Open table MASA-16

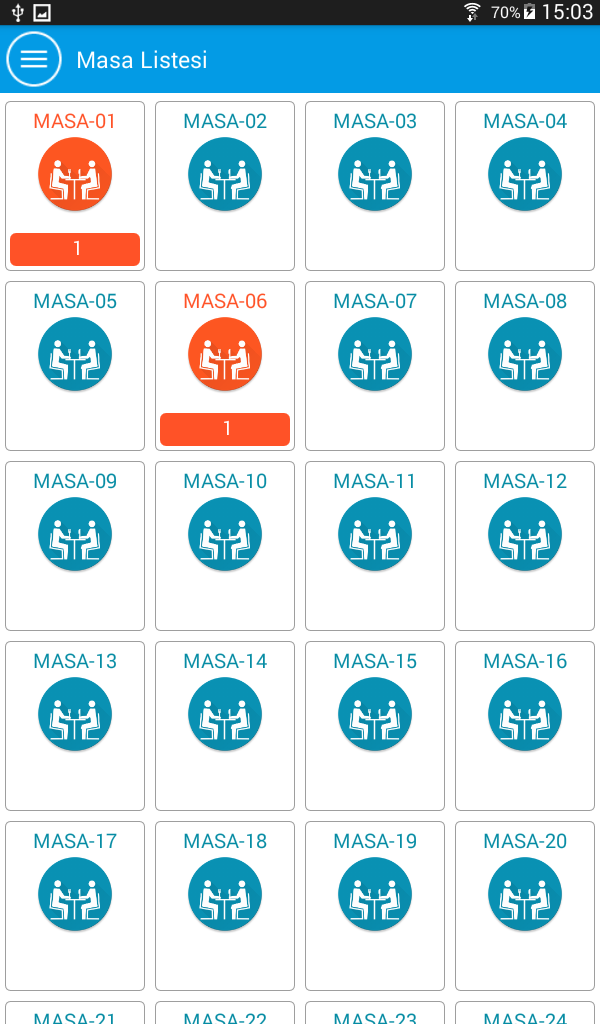coord(525,726)
